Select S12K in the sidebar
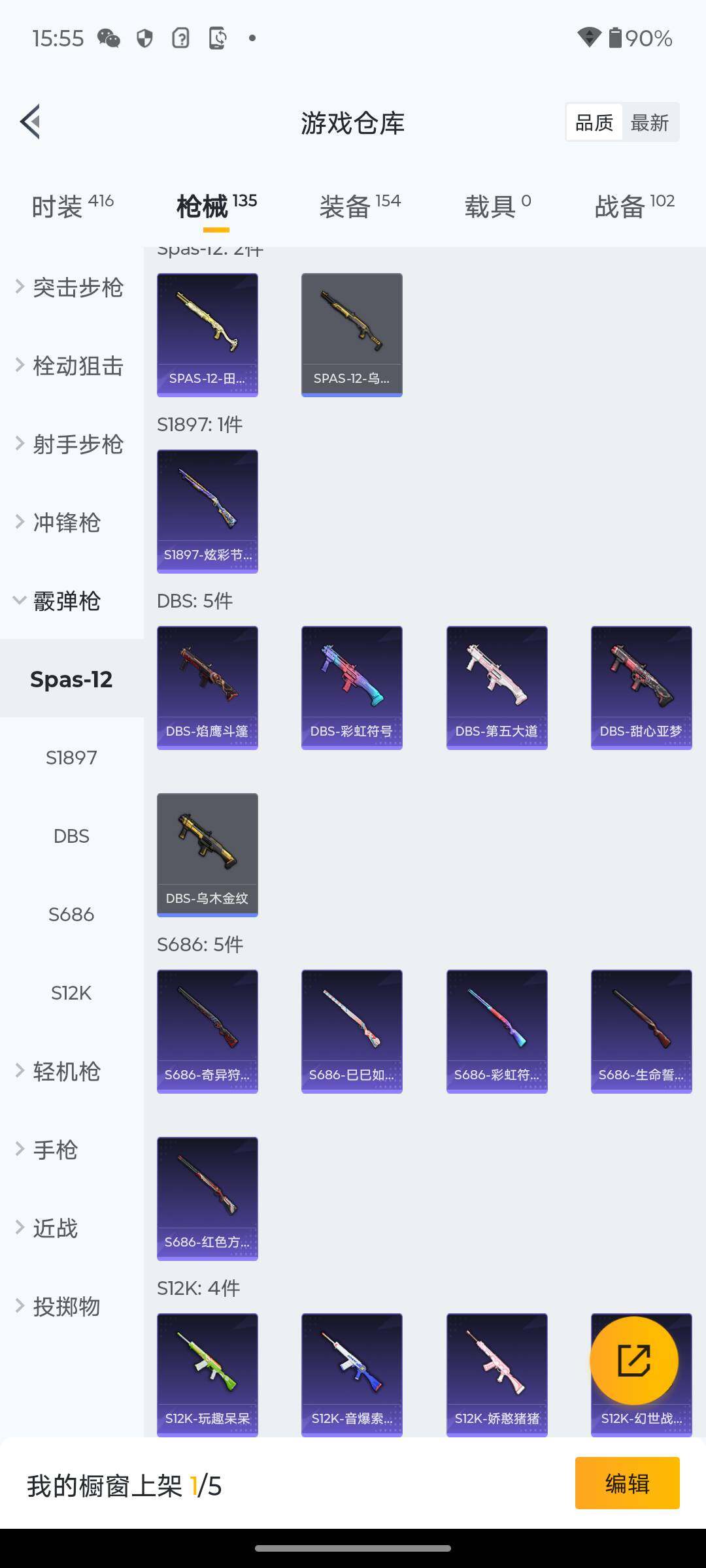Viewport: 706px width, 1568px height. point(71,993)
